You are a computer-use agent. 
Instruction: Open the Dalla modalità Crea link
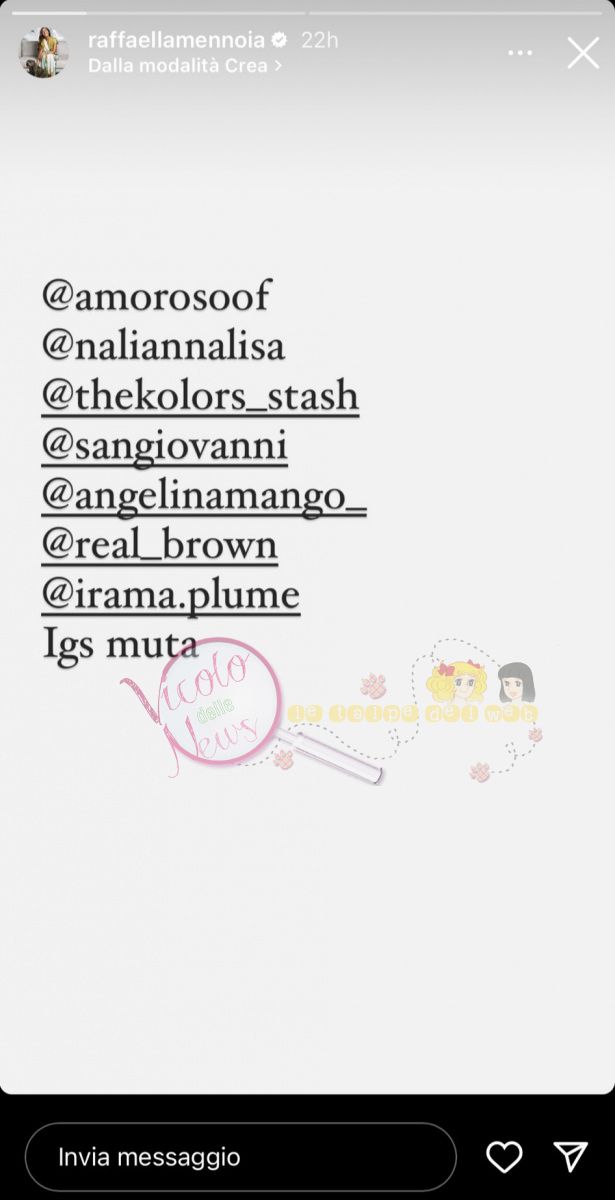click(x=184, y=66)
